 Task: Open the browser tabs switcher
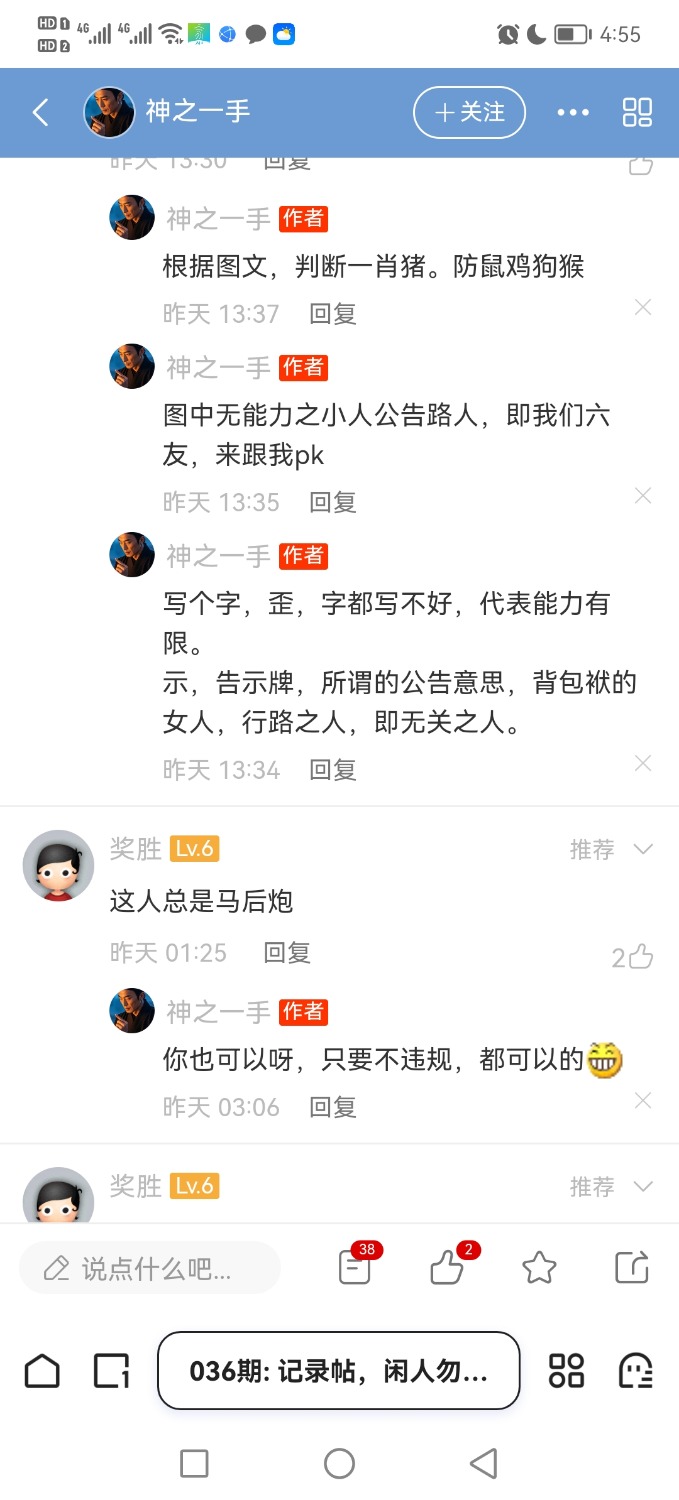tap(111, 1370)
